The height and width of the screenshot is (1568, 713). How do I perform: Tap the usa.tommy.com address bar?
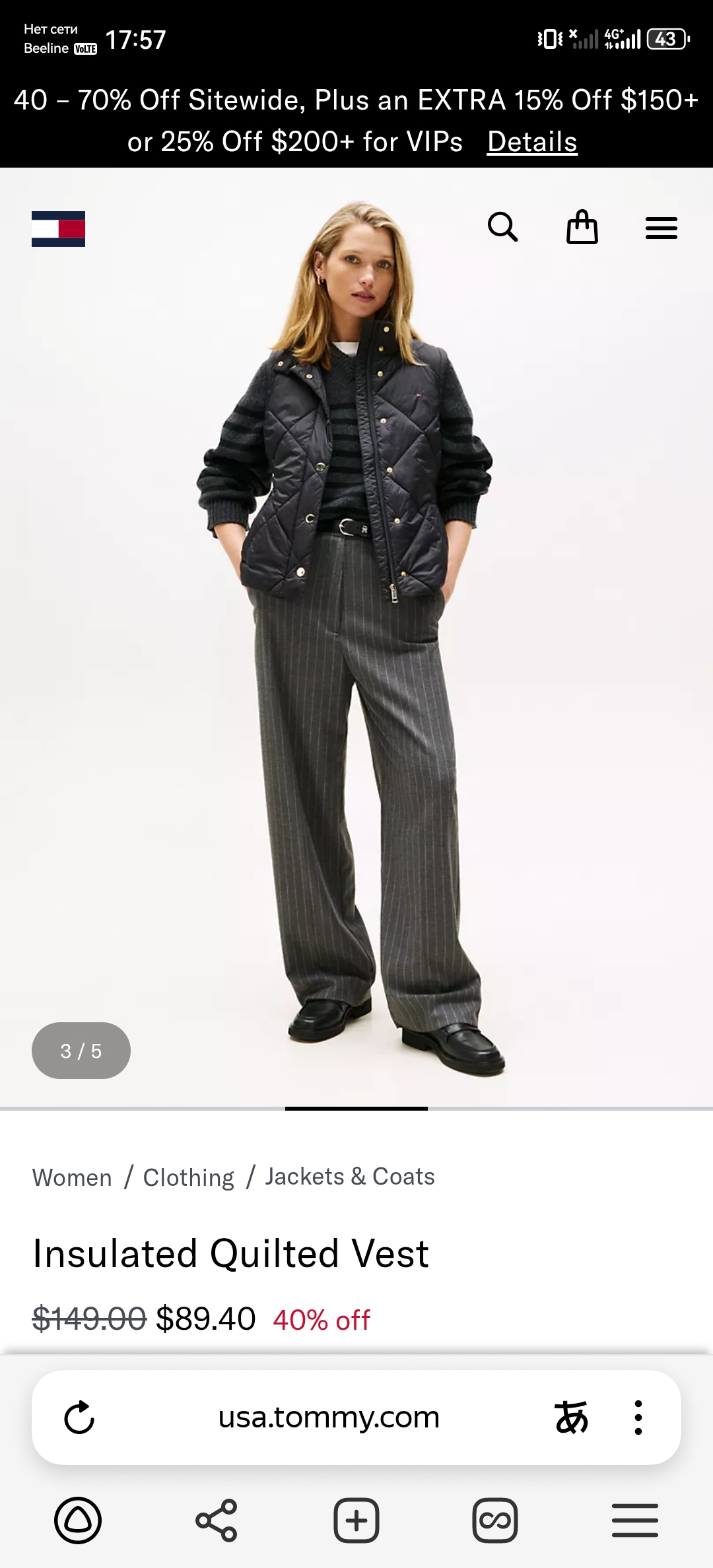329,1417
